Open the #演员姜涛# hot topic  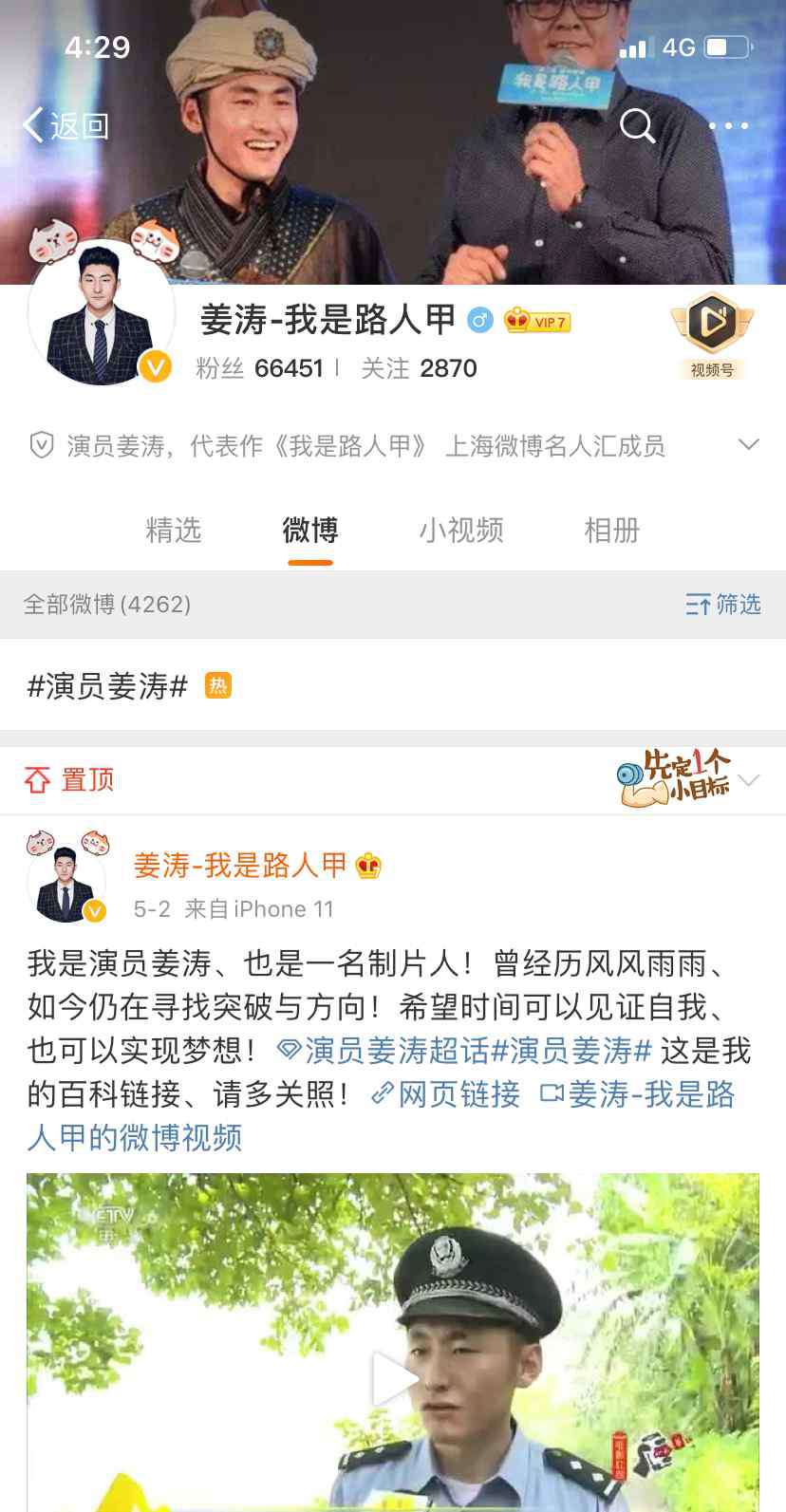coord(107,685)
